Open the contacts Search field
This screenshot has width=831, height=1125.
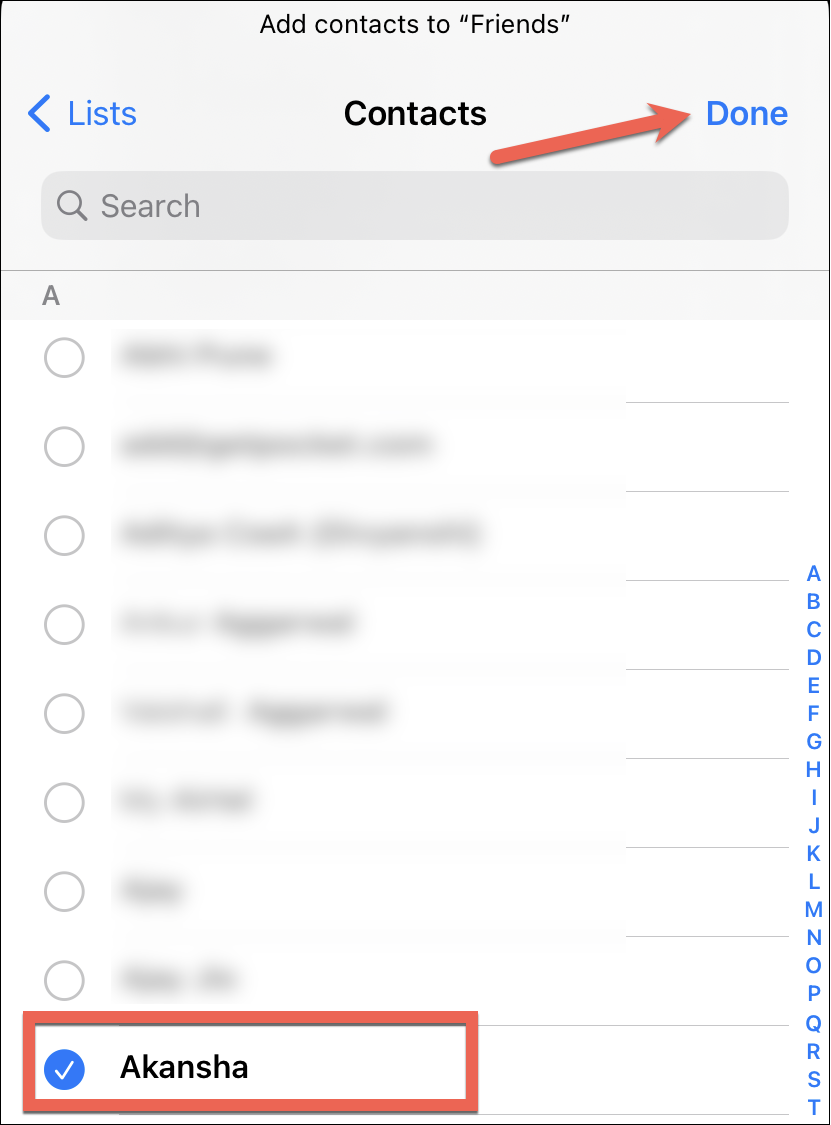click(x=415, y=205)
